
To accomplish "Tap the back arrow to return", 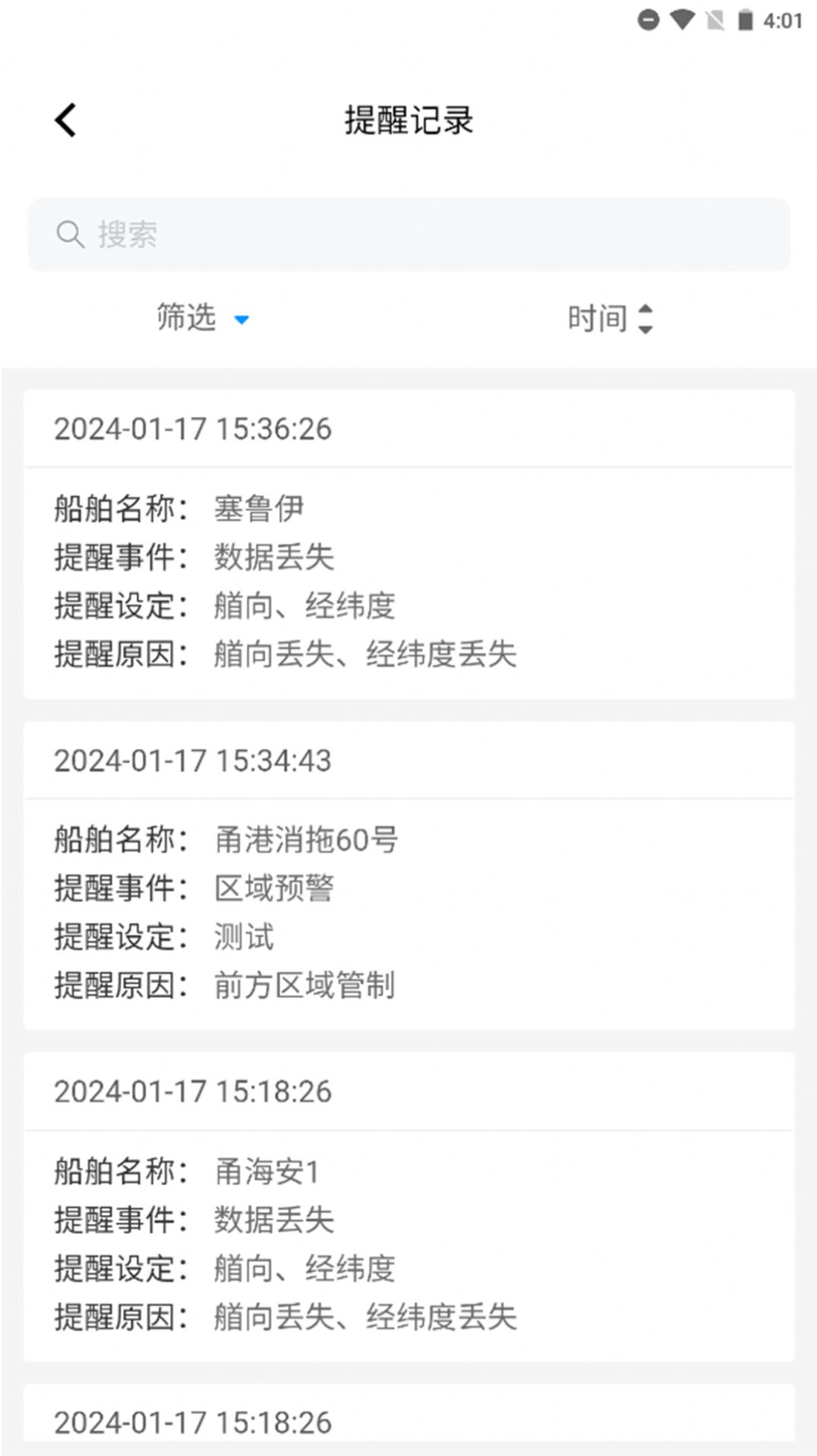I will (65, 119).
